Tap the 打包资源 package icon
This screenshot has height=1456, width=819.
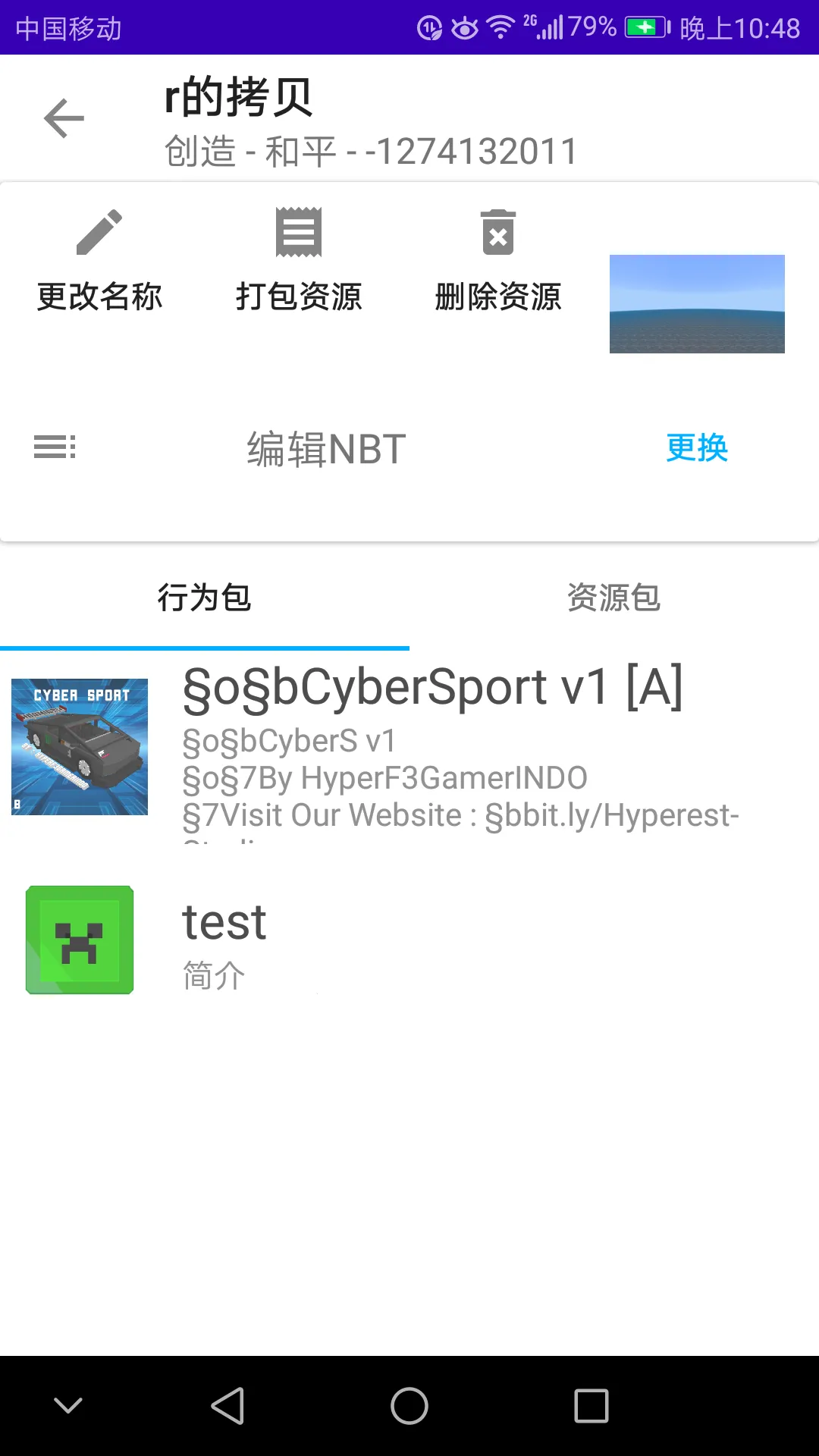tap(299, 232)
